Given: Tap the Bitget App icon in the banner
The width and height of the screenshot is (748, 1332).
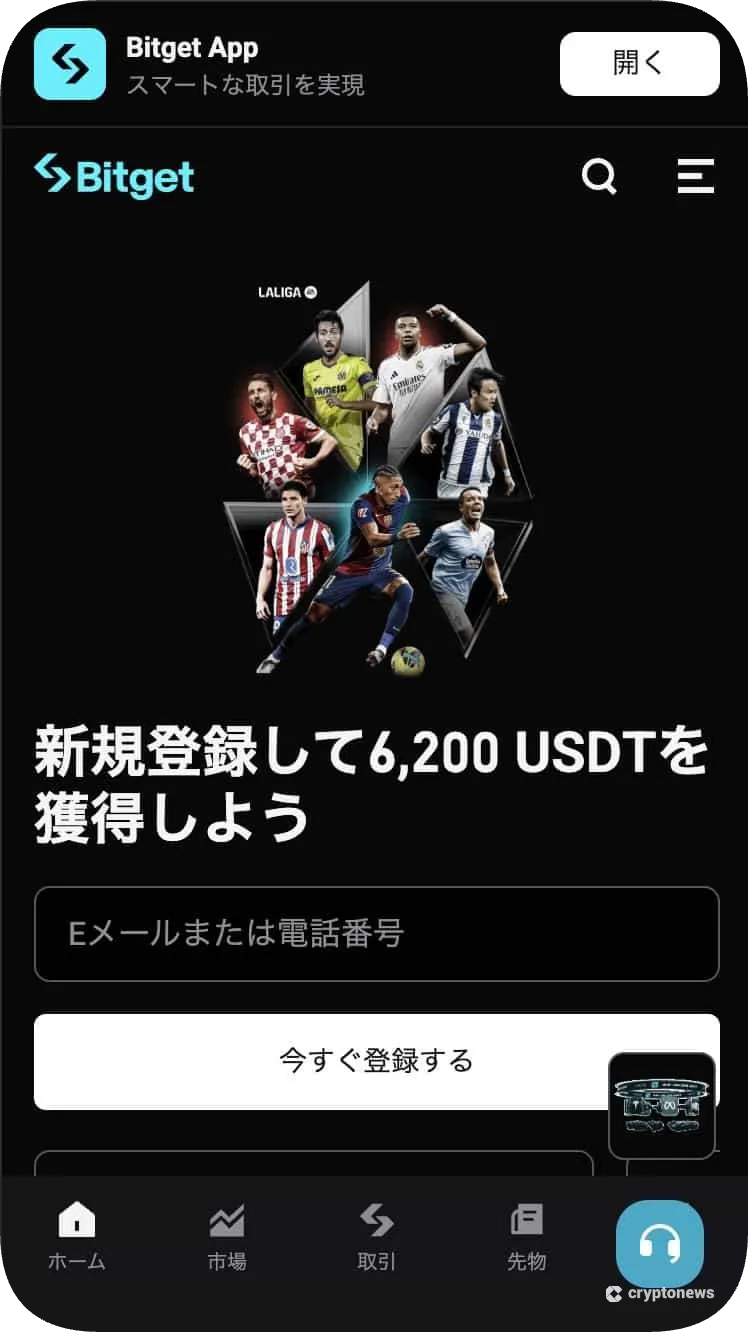Looking at the screenshot, I should [x=69, y=63].
